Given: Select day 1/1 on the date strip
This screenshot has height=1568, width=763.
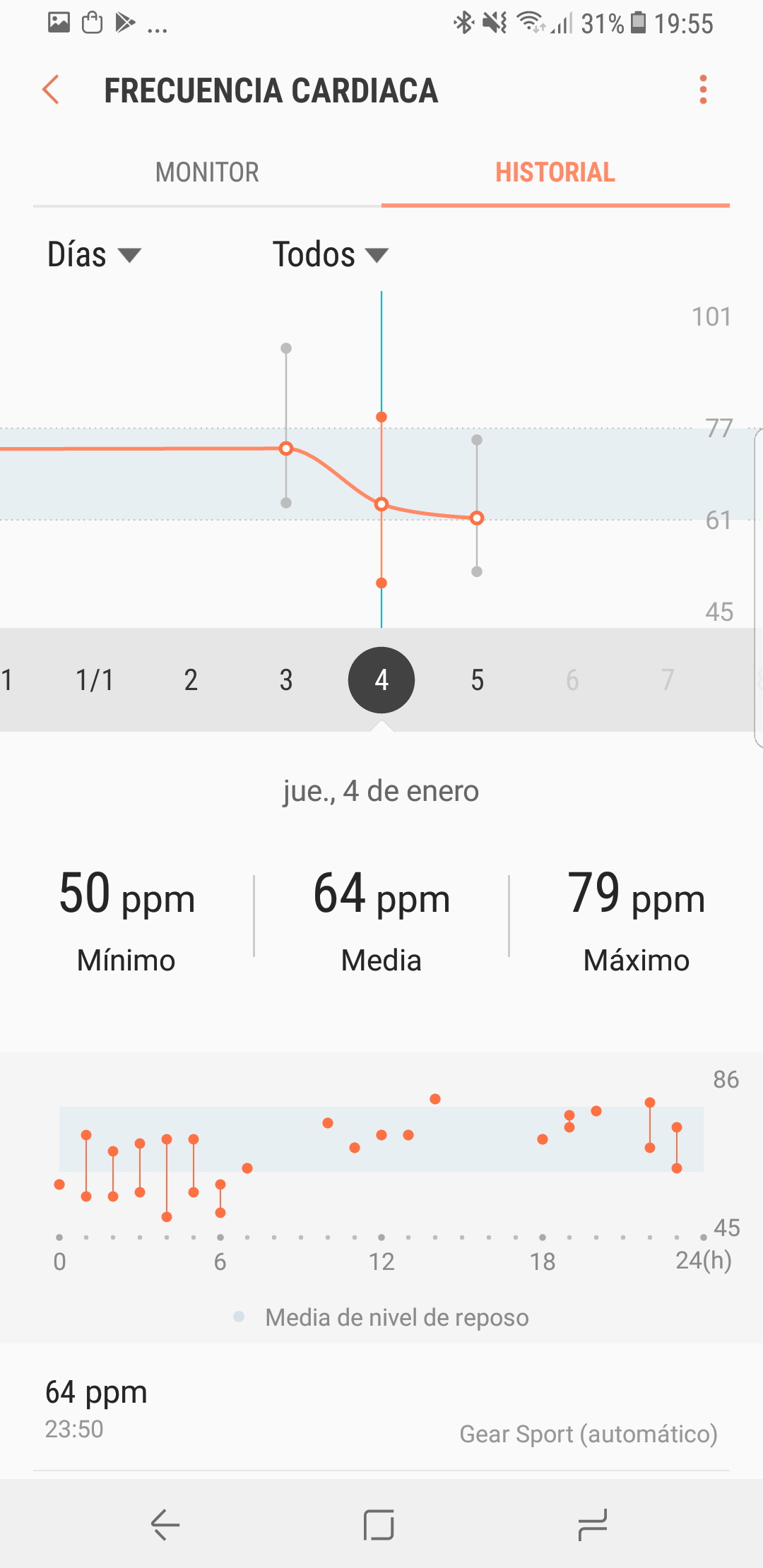Looking at the screenshot, I should pyautogui.click(x=95, y=680).
